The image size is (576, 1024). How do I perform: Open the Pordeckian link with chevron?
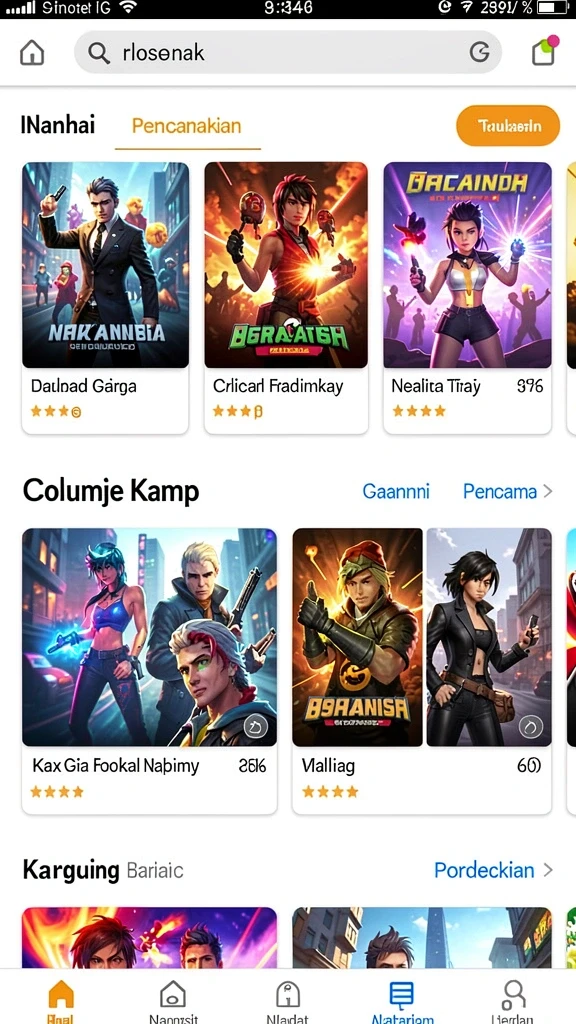tap(493, 870)
